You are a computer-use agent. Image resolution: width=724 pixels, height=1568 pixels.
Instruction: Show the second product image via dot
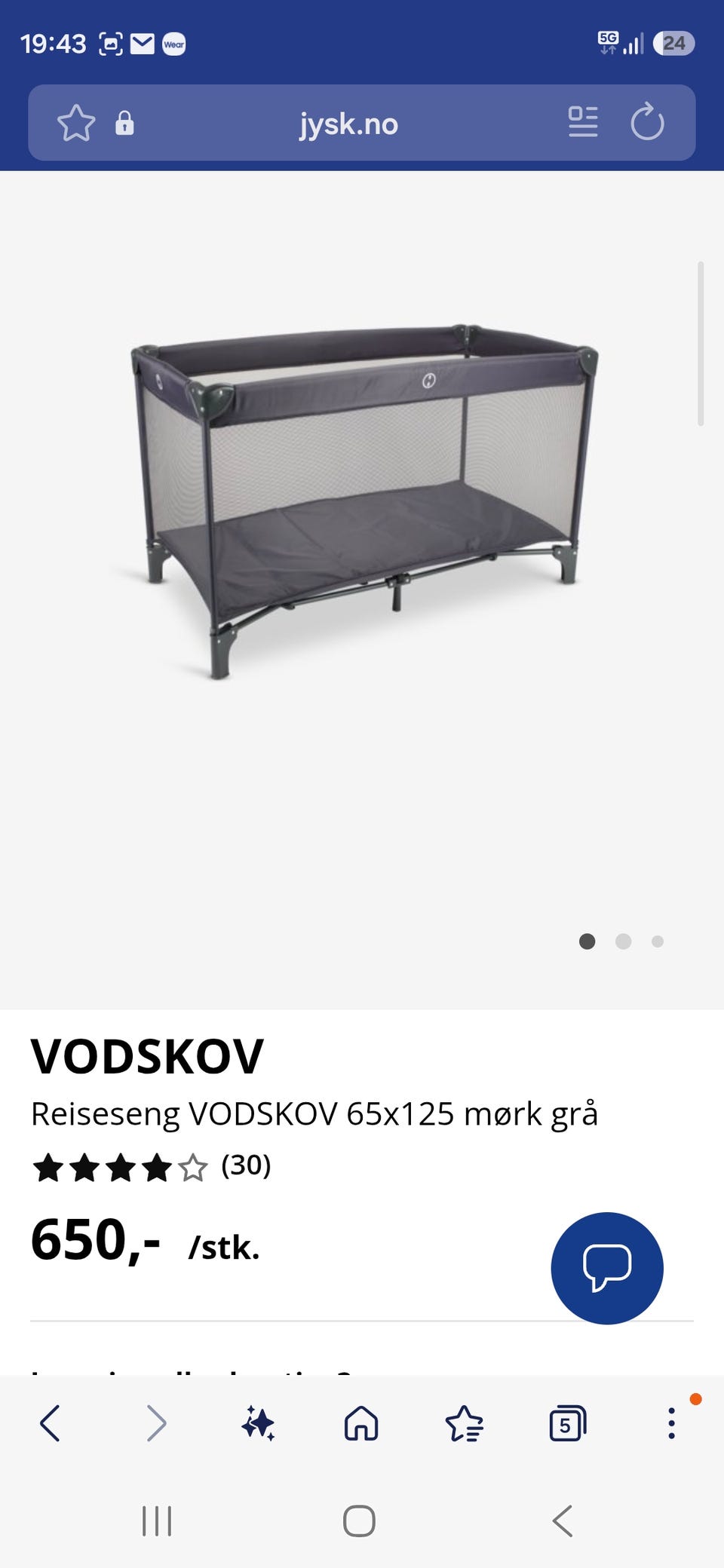[623, 941]
